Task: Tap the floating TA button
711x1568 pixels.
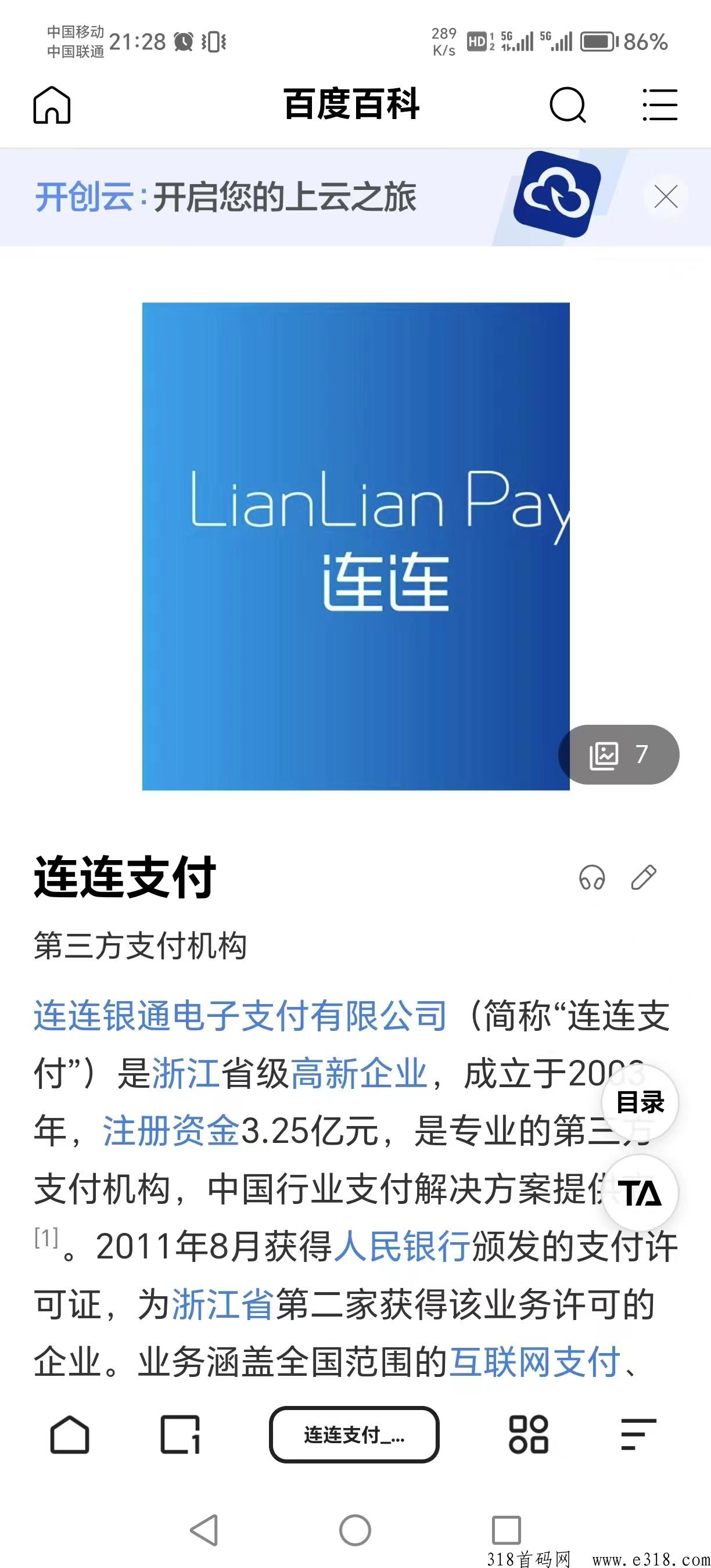Action: click(640, 1192)
